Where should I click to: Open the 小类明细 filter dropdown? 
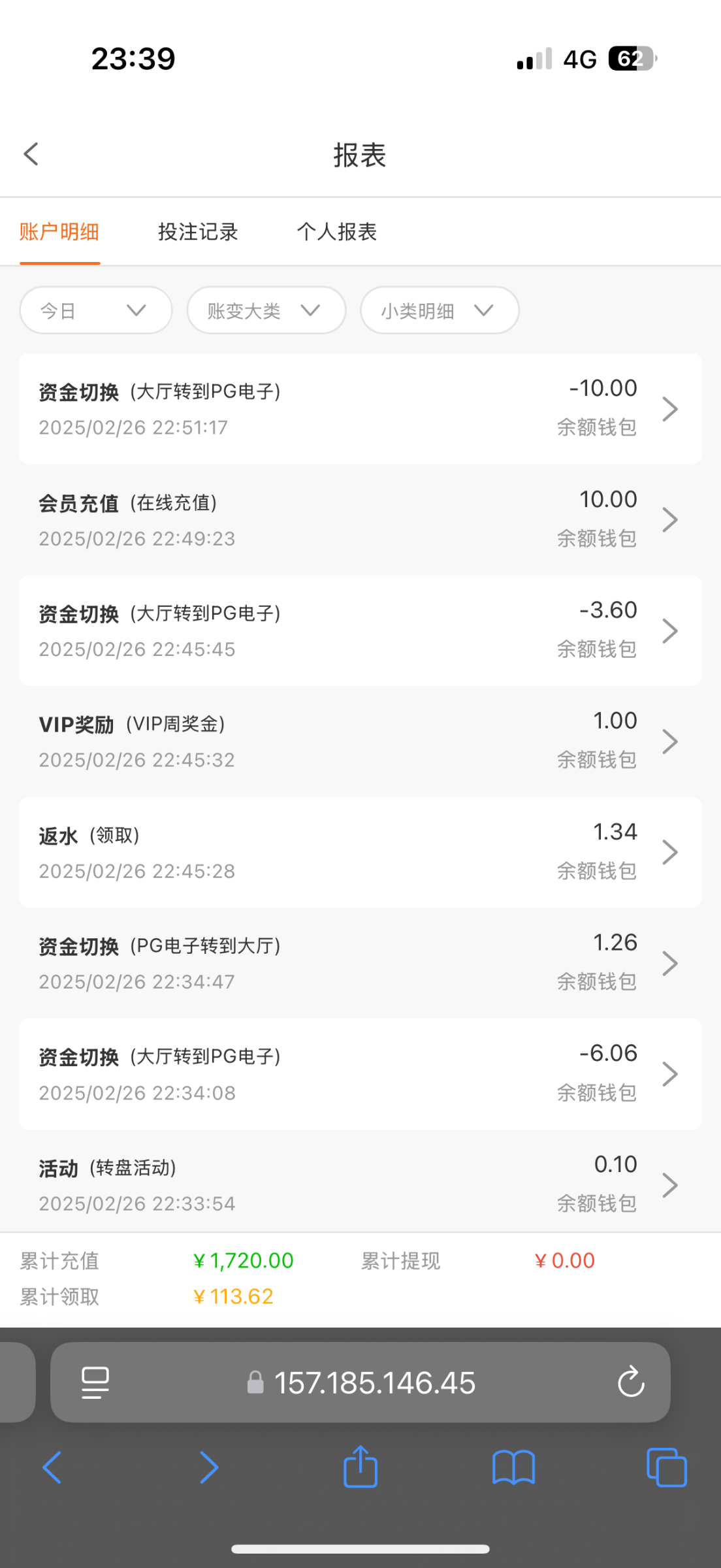pyautogui.click(x=440, y=310)
